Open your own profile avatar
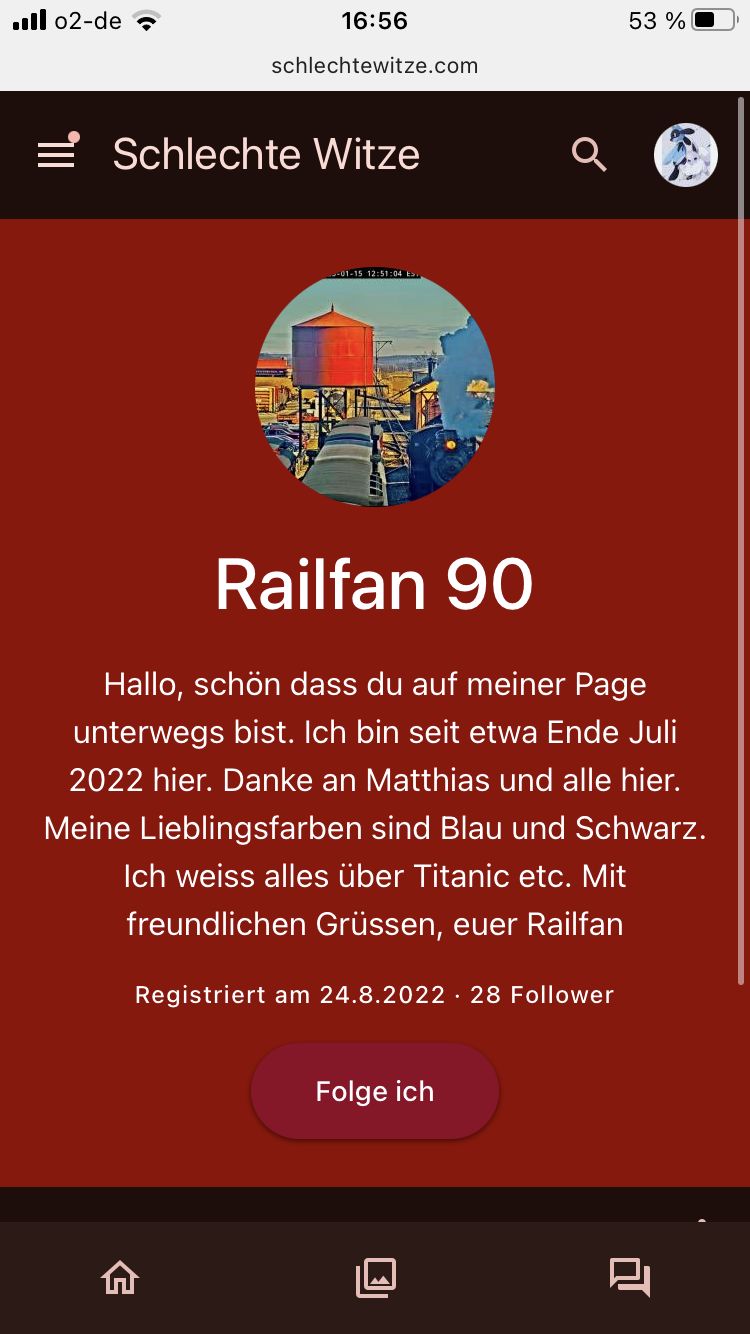This screenshot has height=1334, width=750. click(x=686, y=155)
